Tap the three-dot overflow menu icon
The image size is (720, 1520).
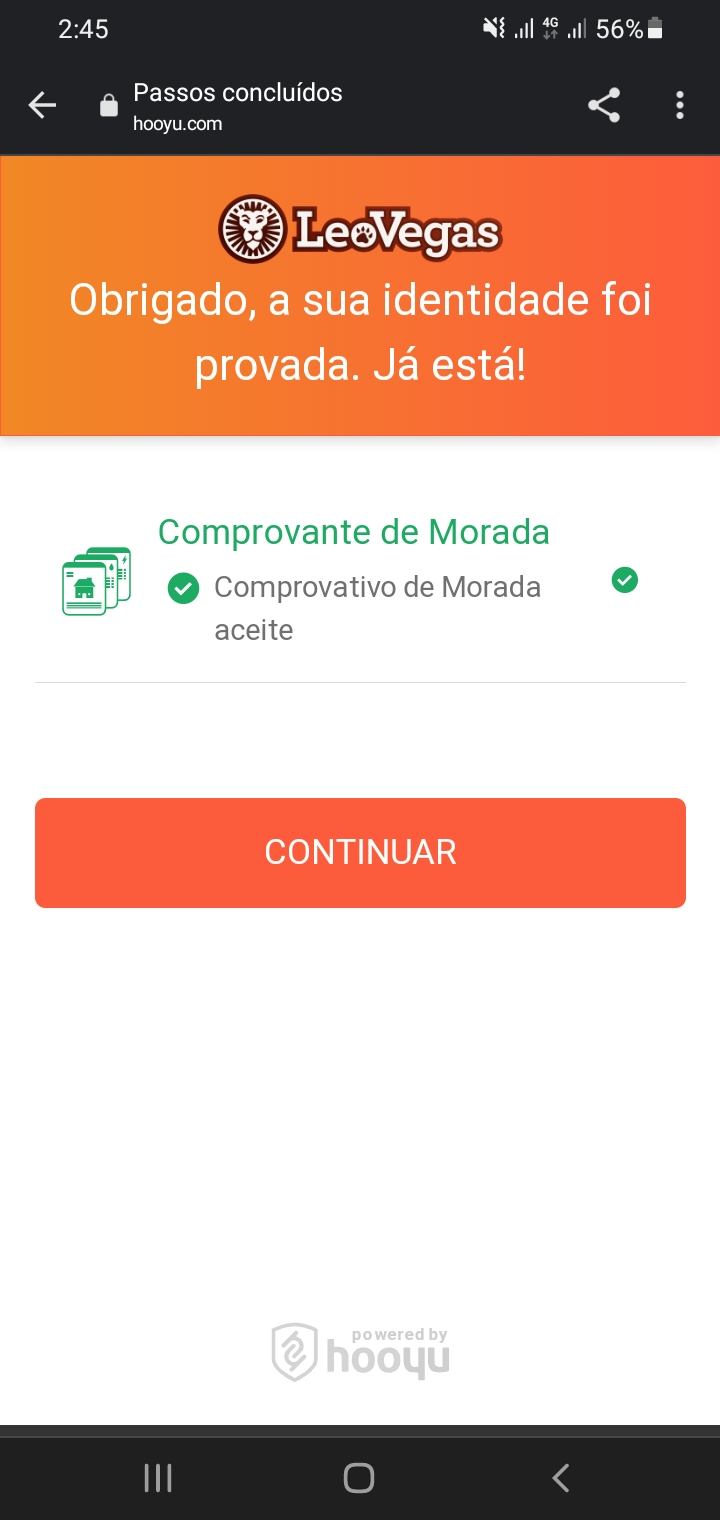pyautogui.click(x=681, y=104)
